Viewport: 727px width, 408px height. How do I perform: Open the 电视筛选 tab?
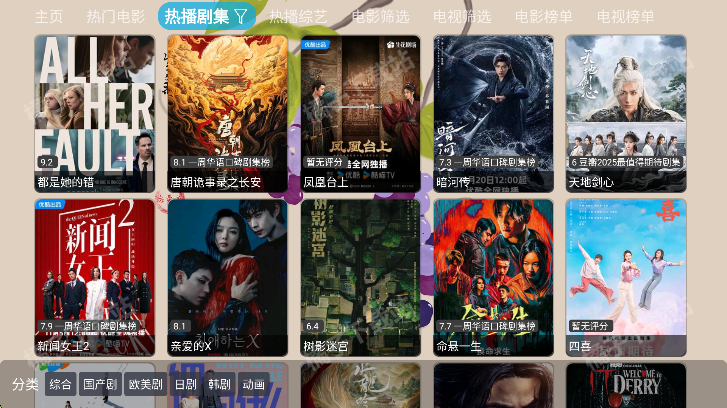[462, 16]
